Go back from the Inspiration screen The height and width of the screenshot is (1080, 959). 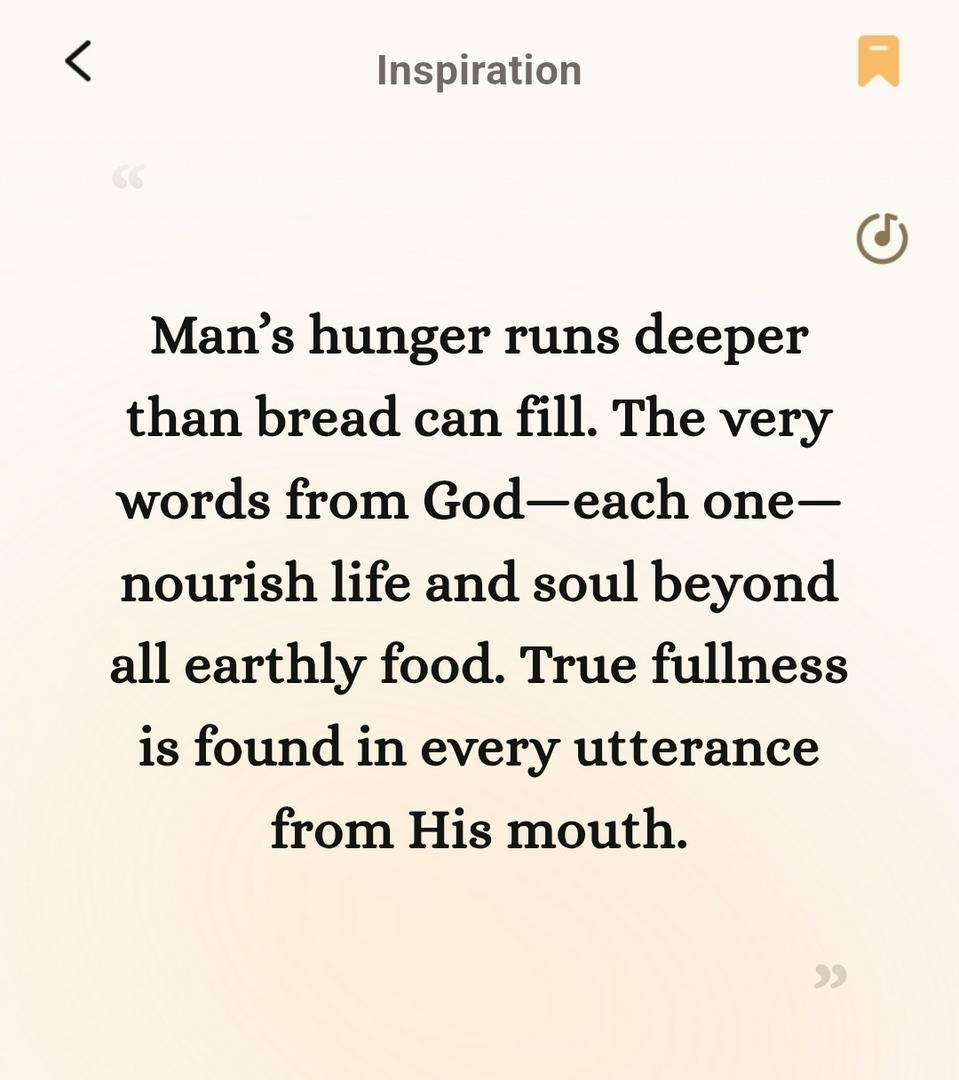tap(78, 62)
